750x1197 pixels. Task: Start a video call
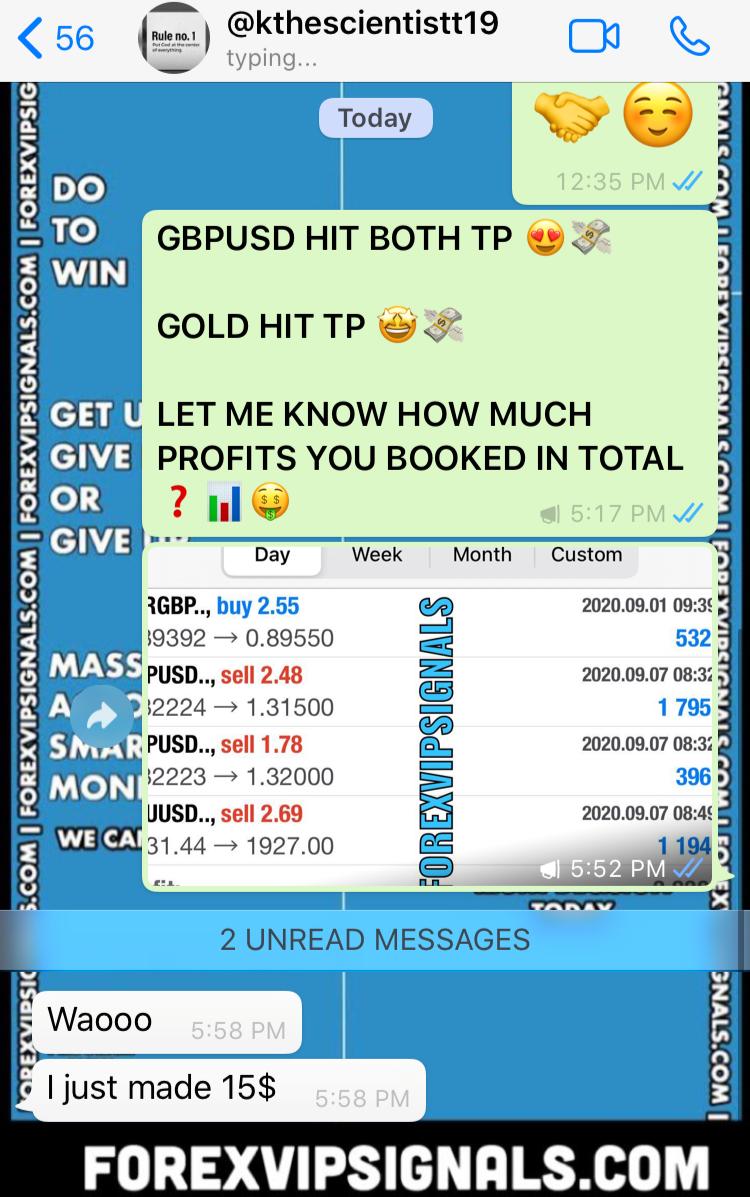point(594,38)
